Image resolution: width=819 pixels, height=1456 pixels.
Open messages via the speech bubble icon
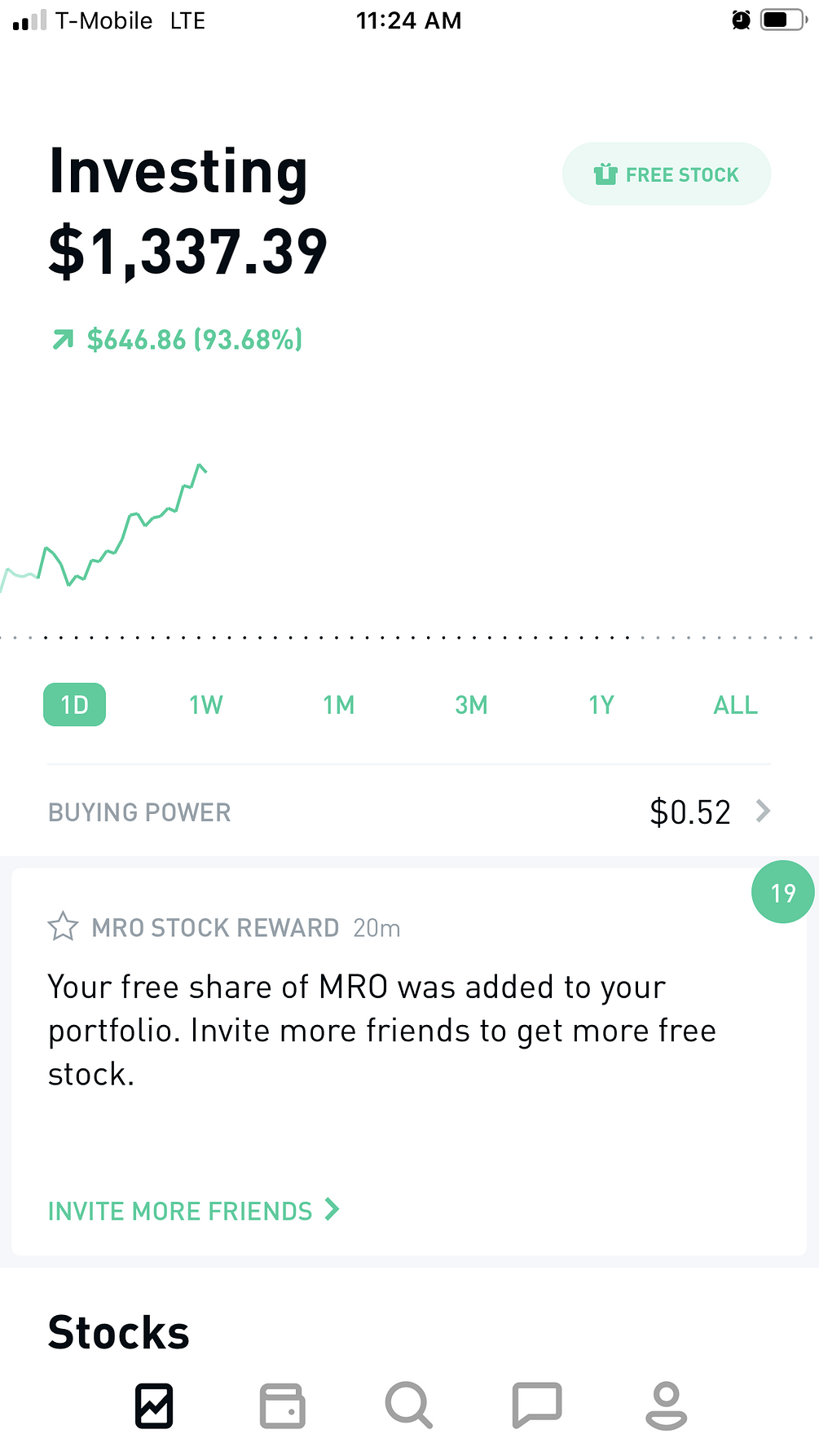pyautogui.click(x=537, y=1405)
